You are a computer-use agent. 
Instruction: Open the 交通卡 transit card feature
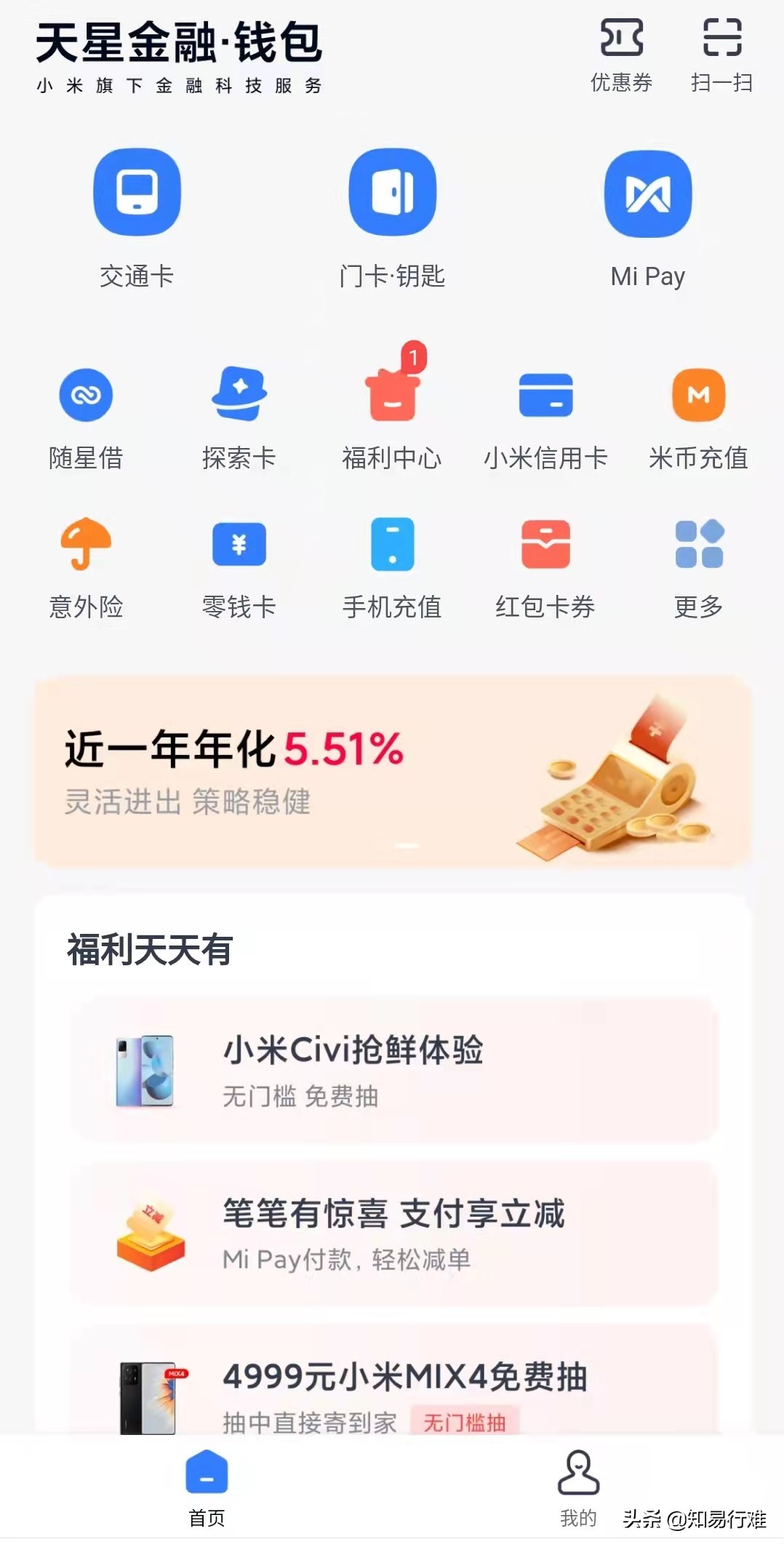[137, 215]
